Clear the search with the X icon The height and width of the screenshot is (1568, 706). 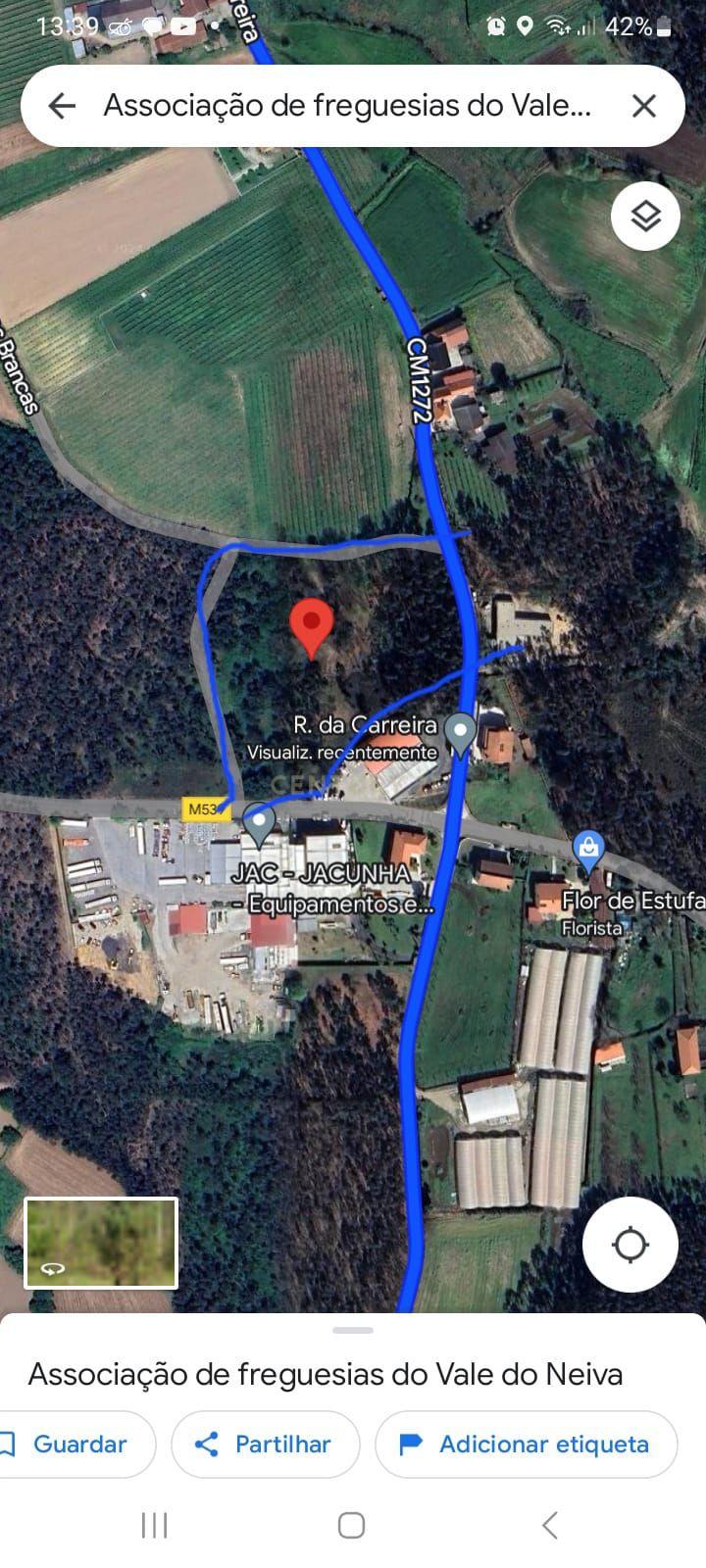point(643,106)
